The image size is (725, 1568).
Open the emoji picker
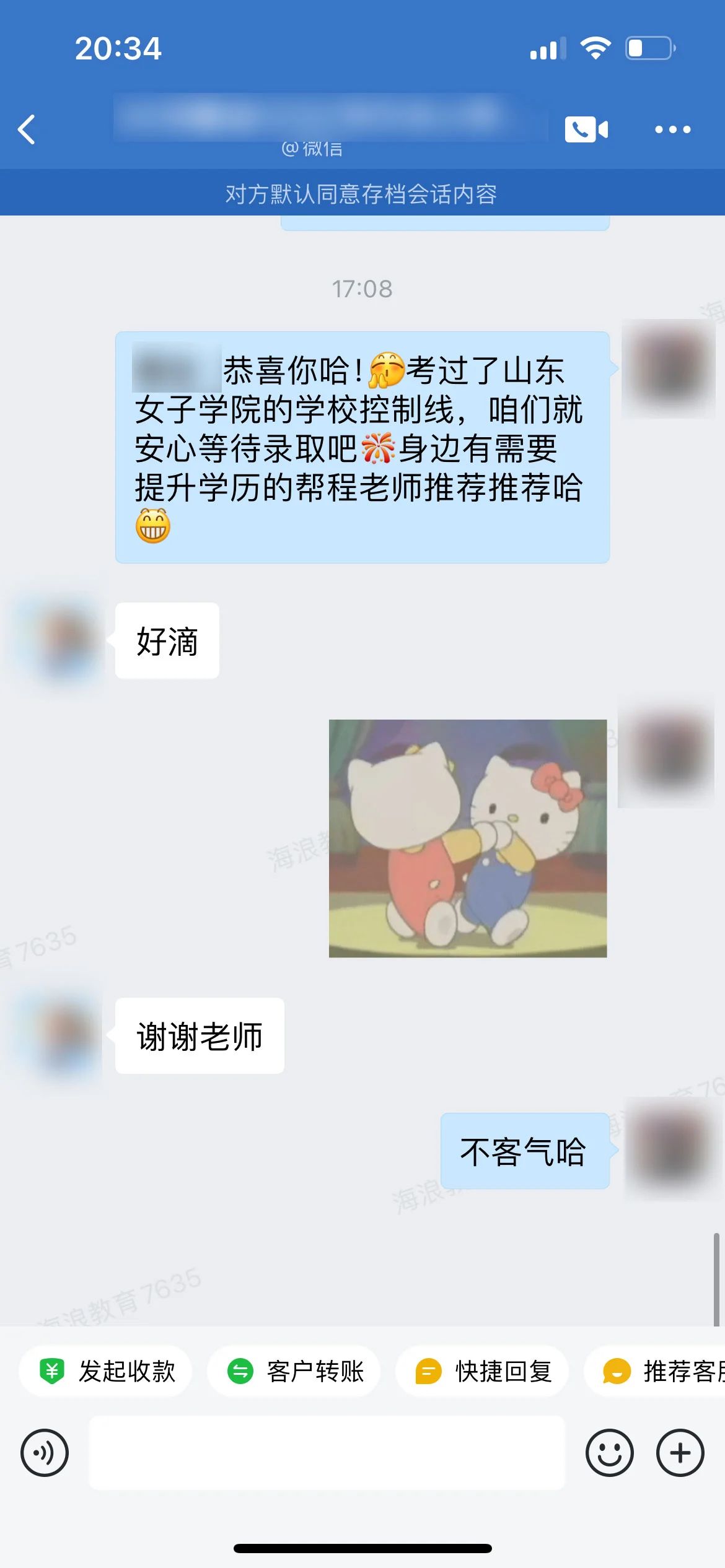(x=609, y=1453)
